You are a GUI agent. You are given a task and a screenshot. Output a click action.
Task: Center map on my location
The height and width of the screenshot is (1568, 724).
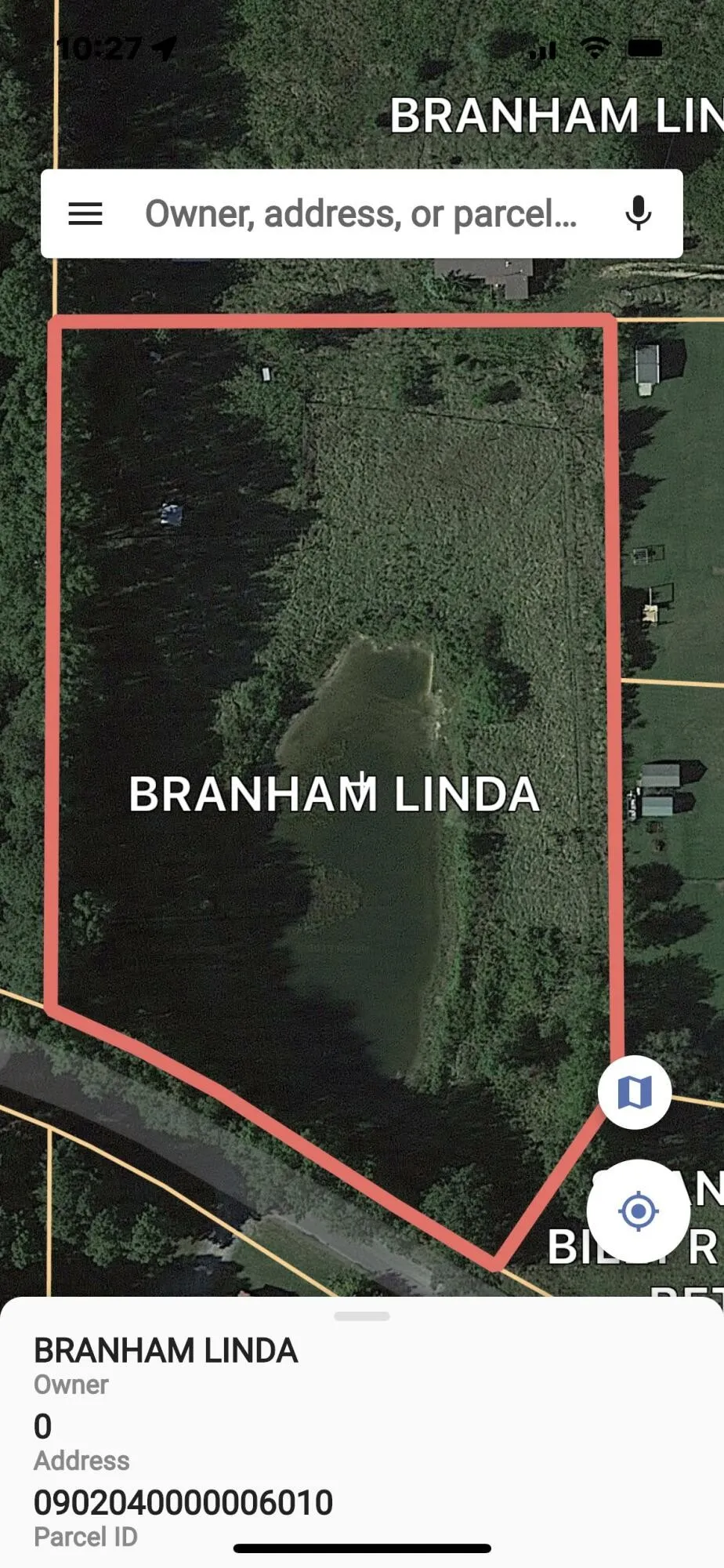pyautogui.click(x=638, y=1210)
